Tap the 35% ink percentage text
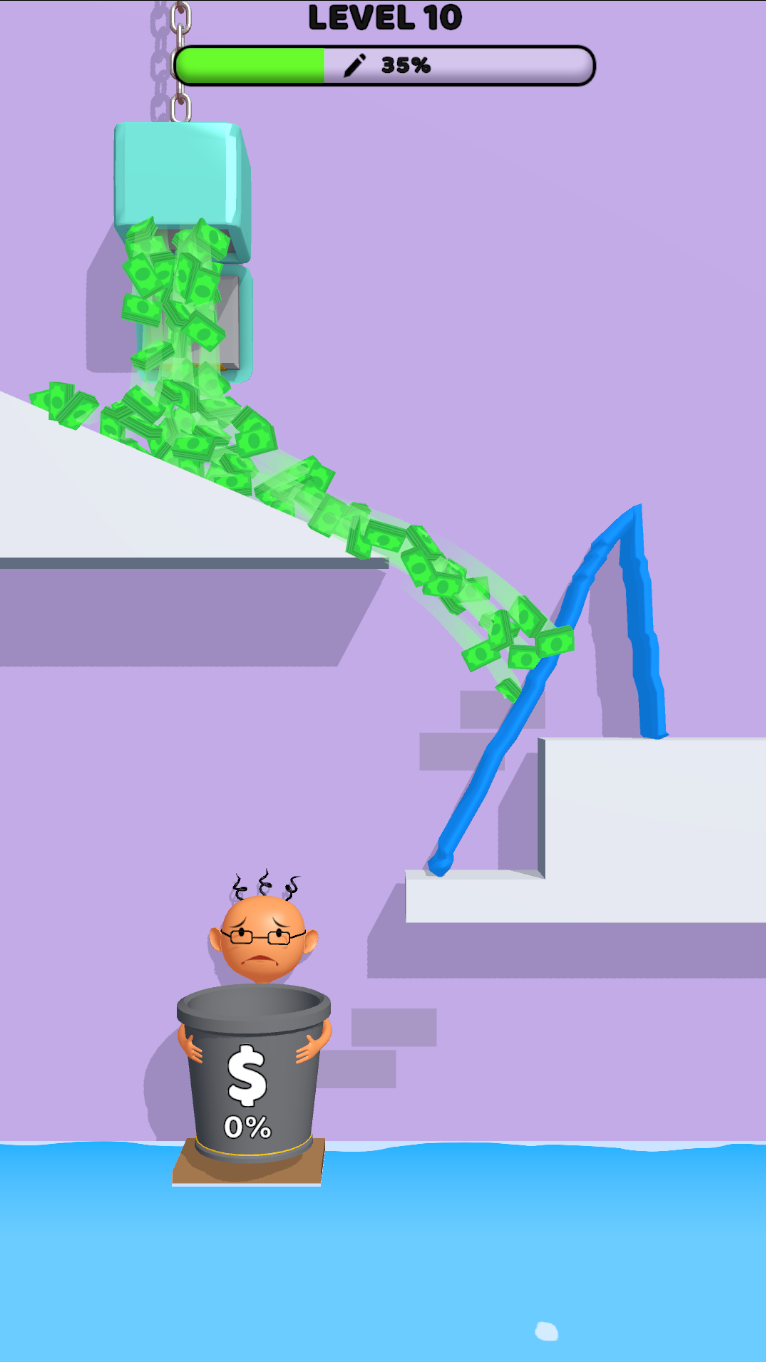Image resolution: width=766 pixels, height=1362 pixels. [405, 66]
